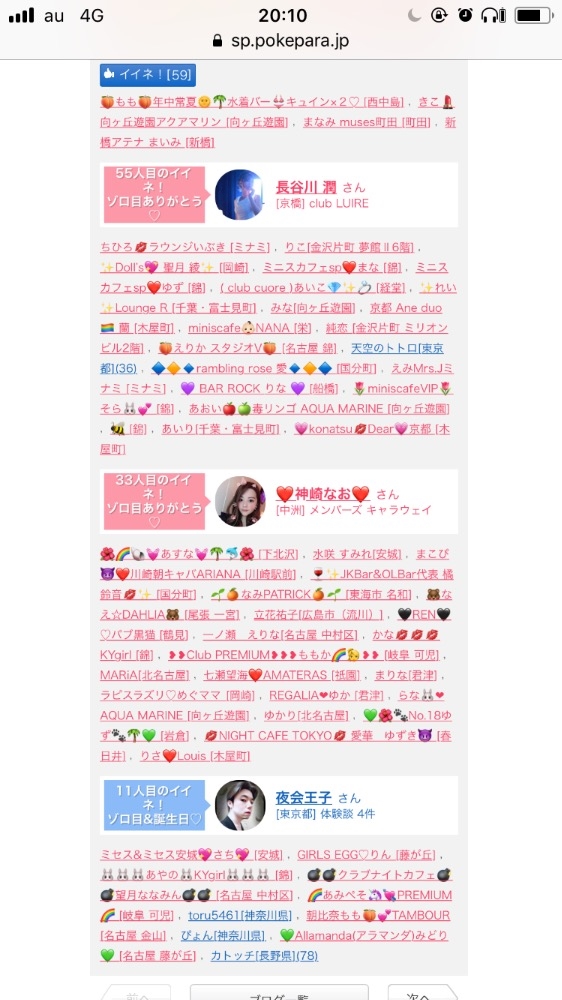Open the ブログ一覧 button
This screenshot has height=1000, width=562.
tap(279, 993)
